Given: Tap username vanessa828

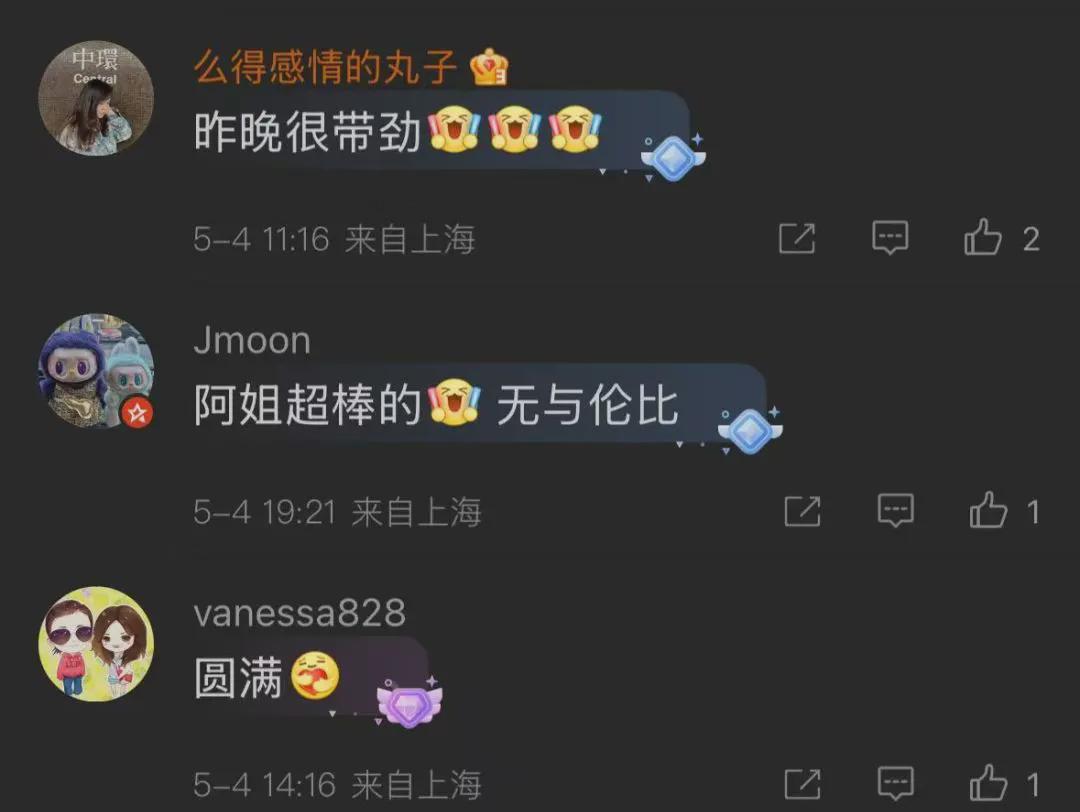Looking at the screenshot, I should point(299,613).
